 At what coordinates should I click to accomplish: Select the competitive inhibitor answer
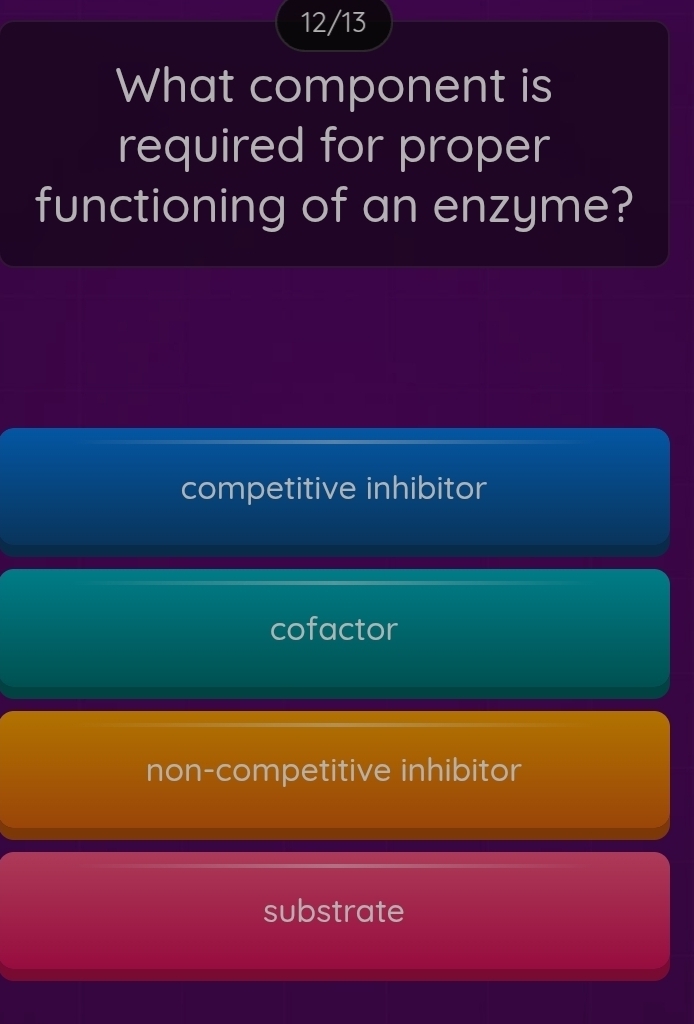click(x=334, y=490)
